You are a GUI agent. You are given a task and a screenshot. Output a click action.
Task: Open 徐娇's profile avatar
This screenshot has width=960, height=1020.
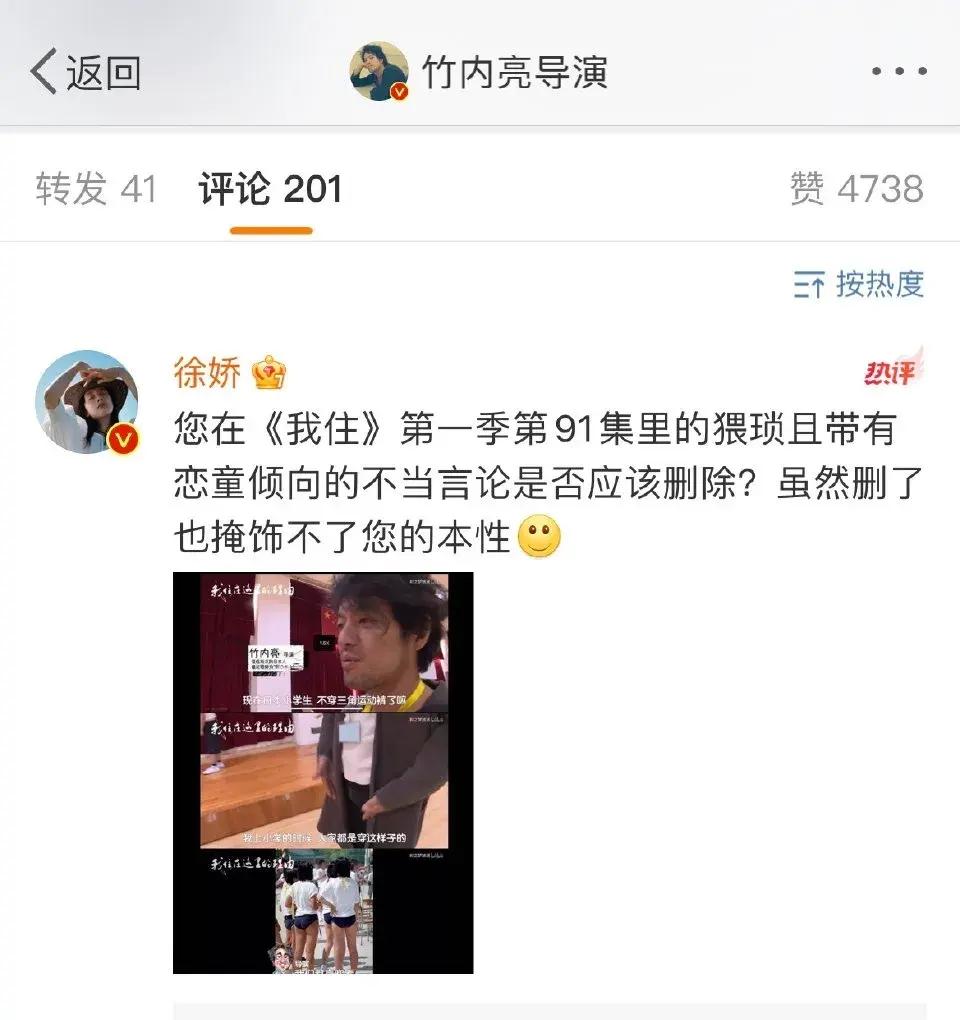pos(87,402)
